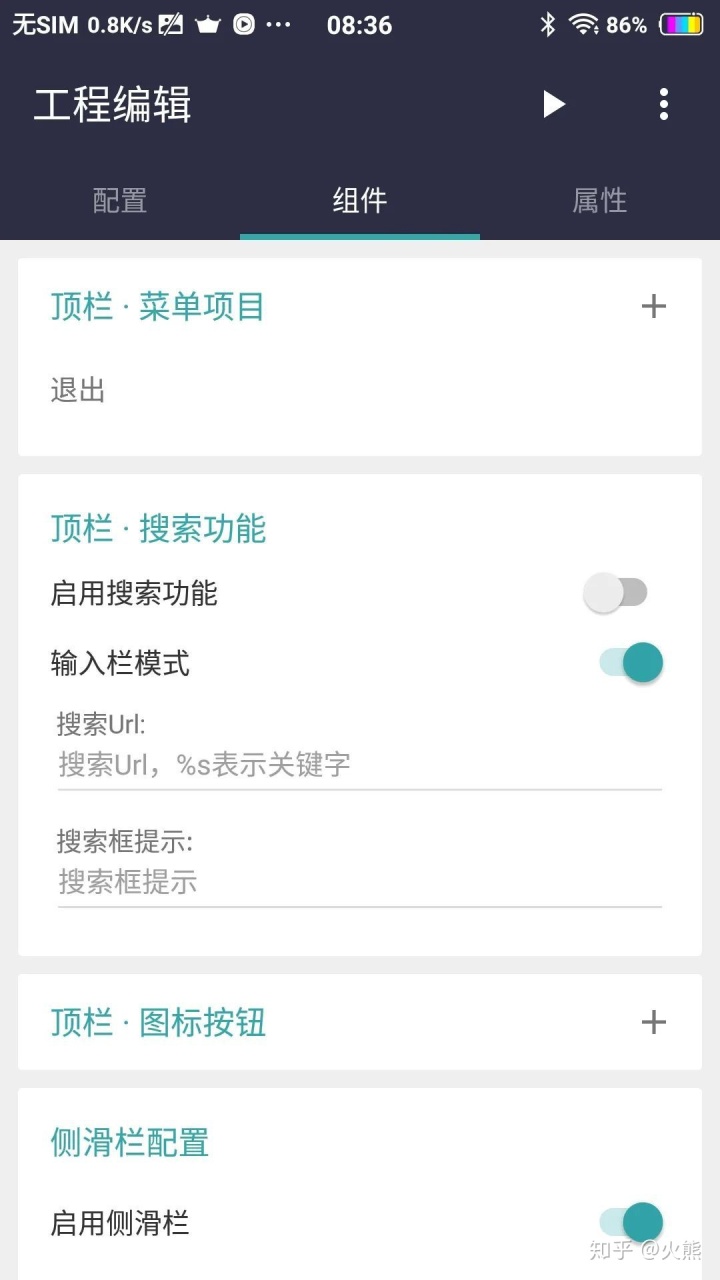Turn off the 启用侧滑栏 switch
Image resolution: width=720 pixels, height=1280 pixels.
[x=628, y=1222]
